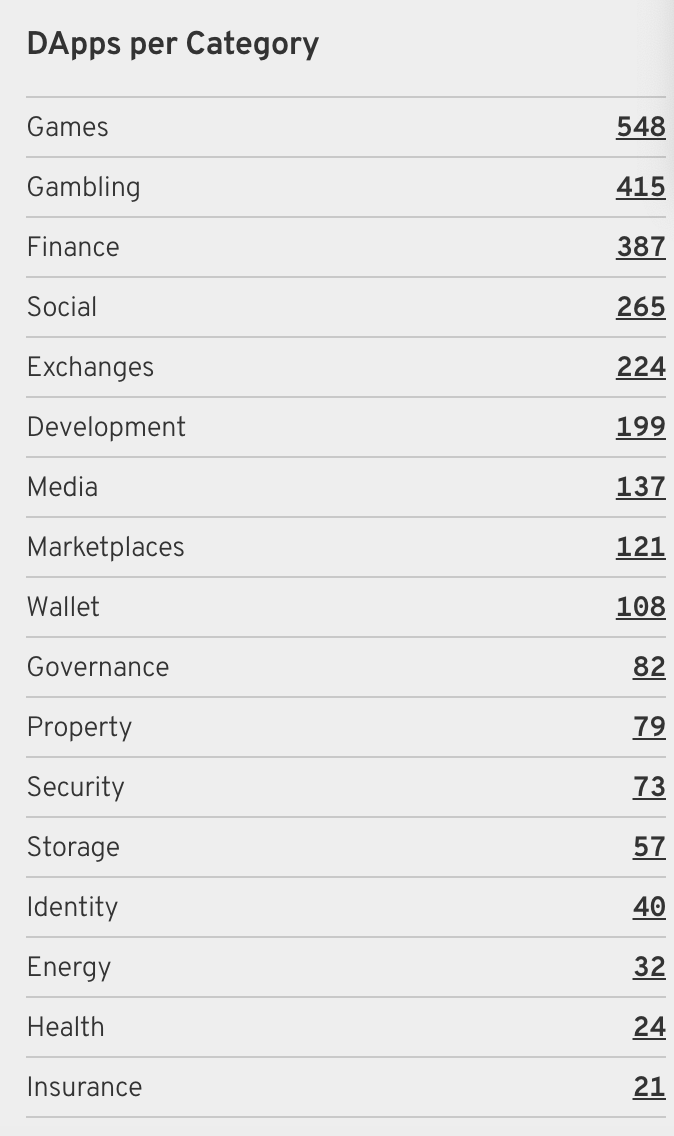Open the Exchanges count link 224

[x=641, y=367]
